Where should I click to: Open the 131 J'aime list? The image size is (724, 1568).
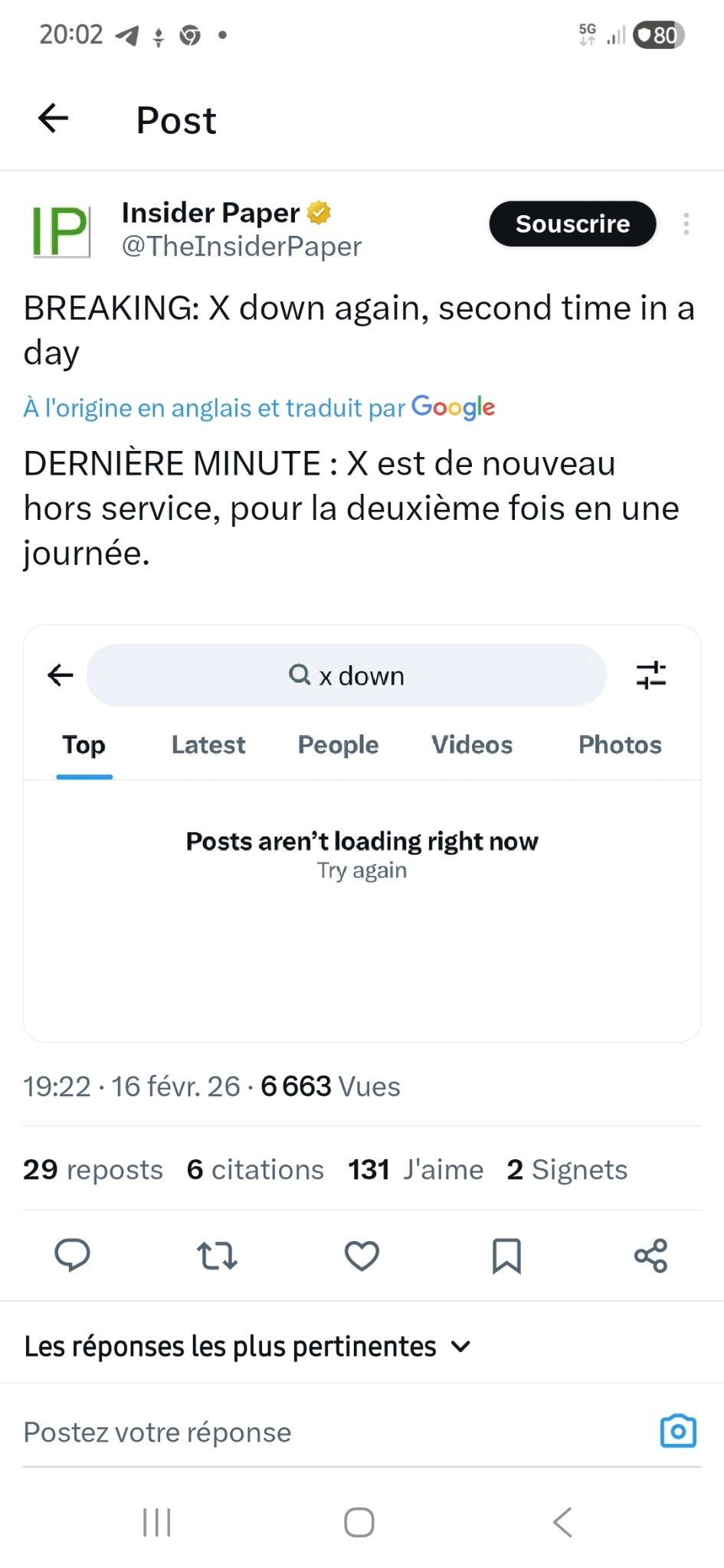415,1169
